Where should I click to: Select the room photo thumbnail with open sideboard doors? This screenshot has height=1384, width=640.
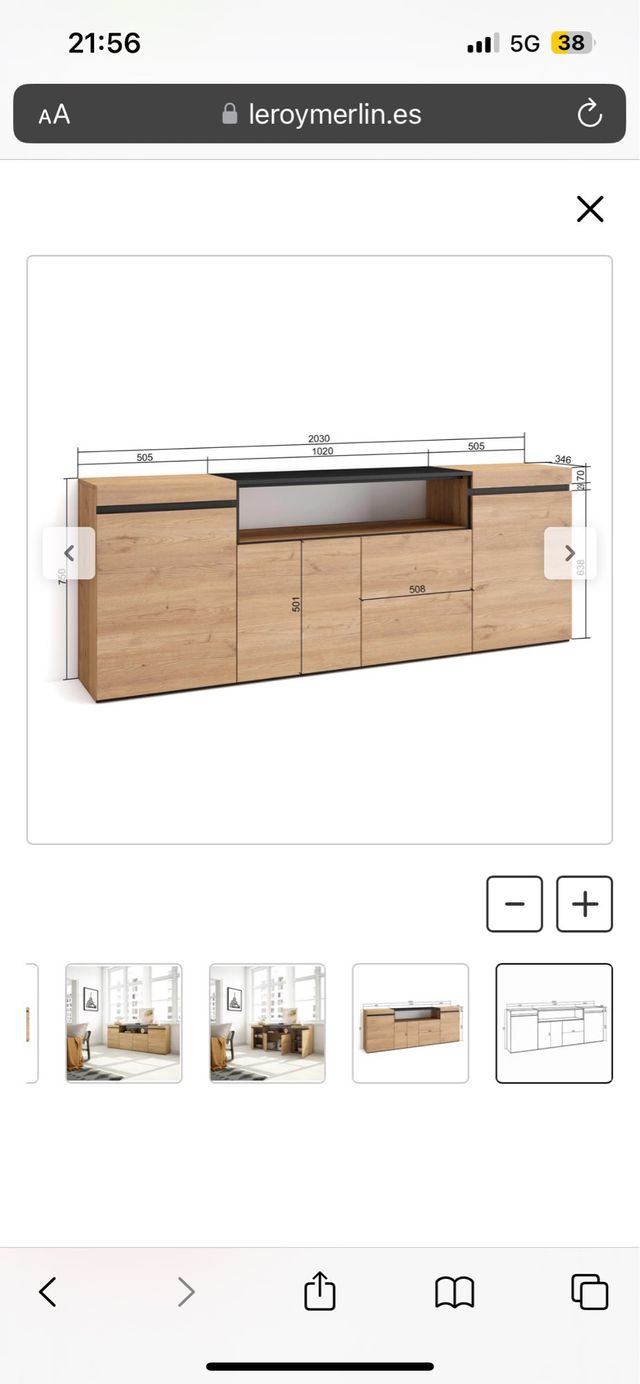click(x=267, y=1023)
